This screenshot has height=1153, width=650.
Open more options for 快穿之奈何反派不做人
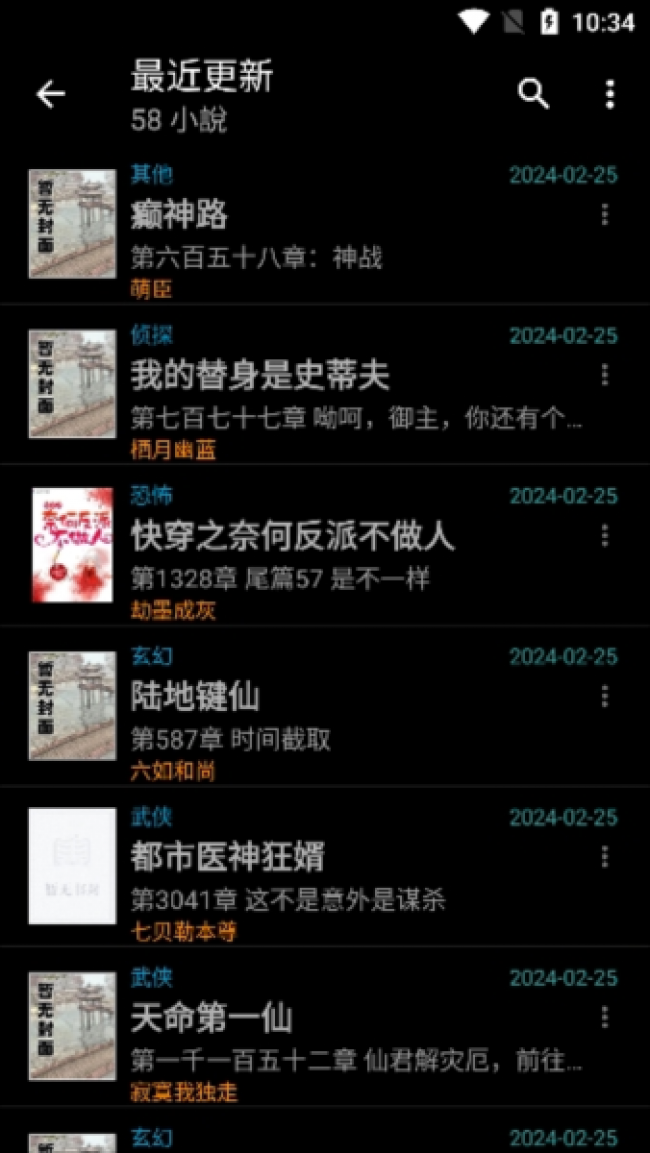pos(604,536)
